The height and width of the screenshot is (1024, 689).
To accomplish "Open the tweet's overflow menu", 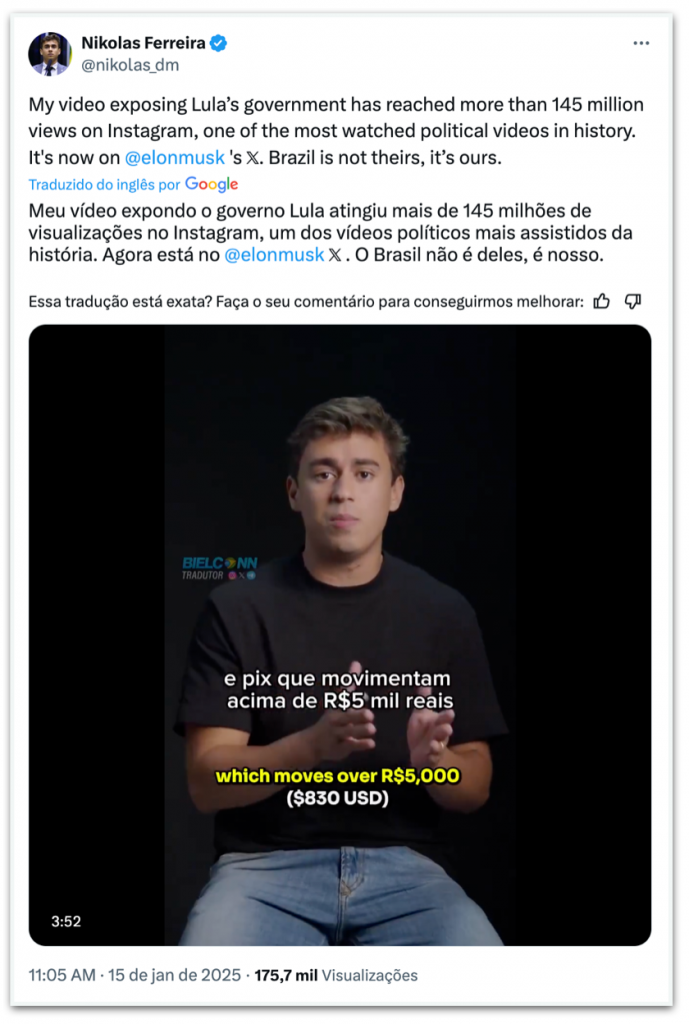I will [641, 44].
